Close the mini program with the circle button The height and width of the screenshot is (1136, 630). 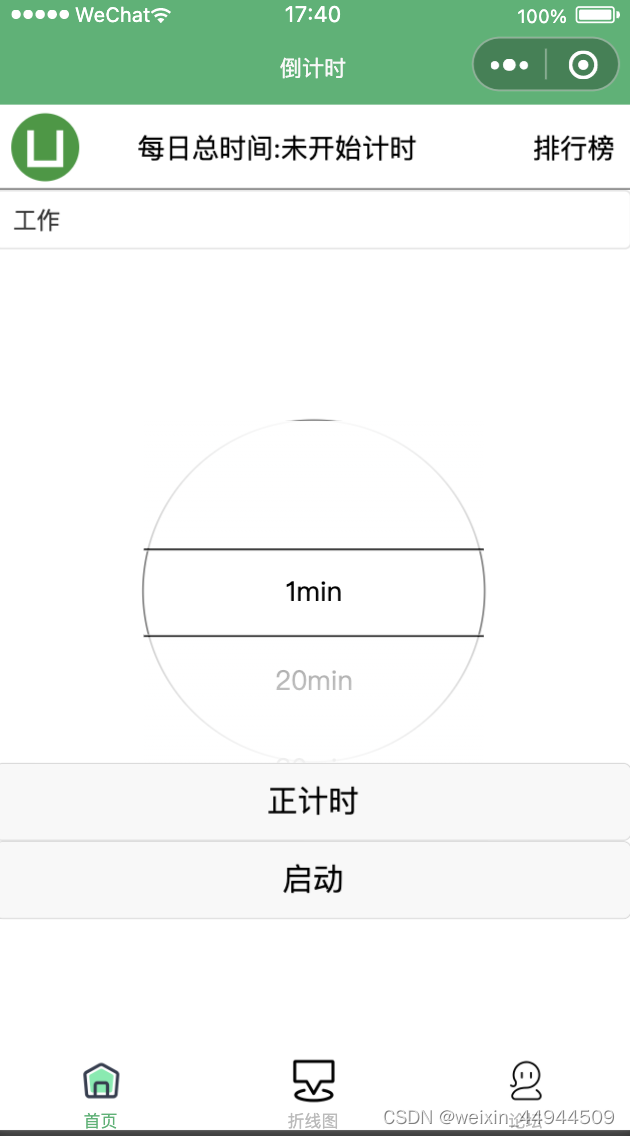coord(582,66)
